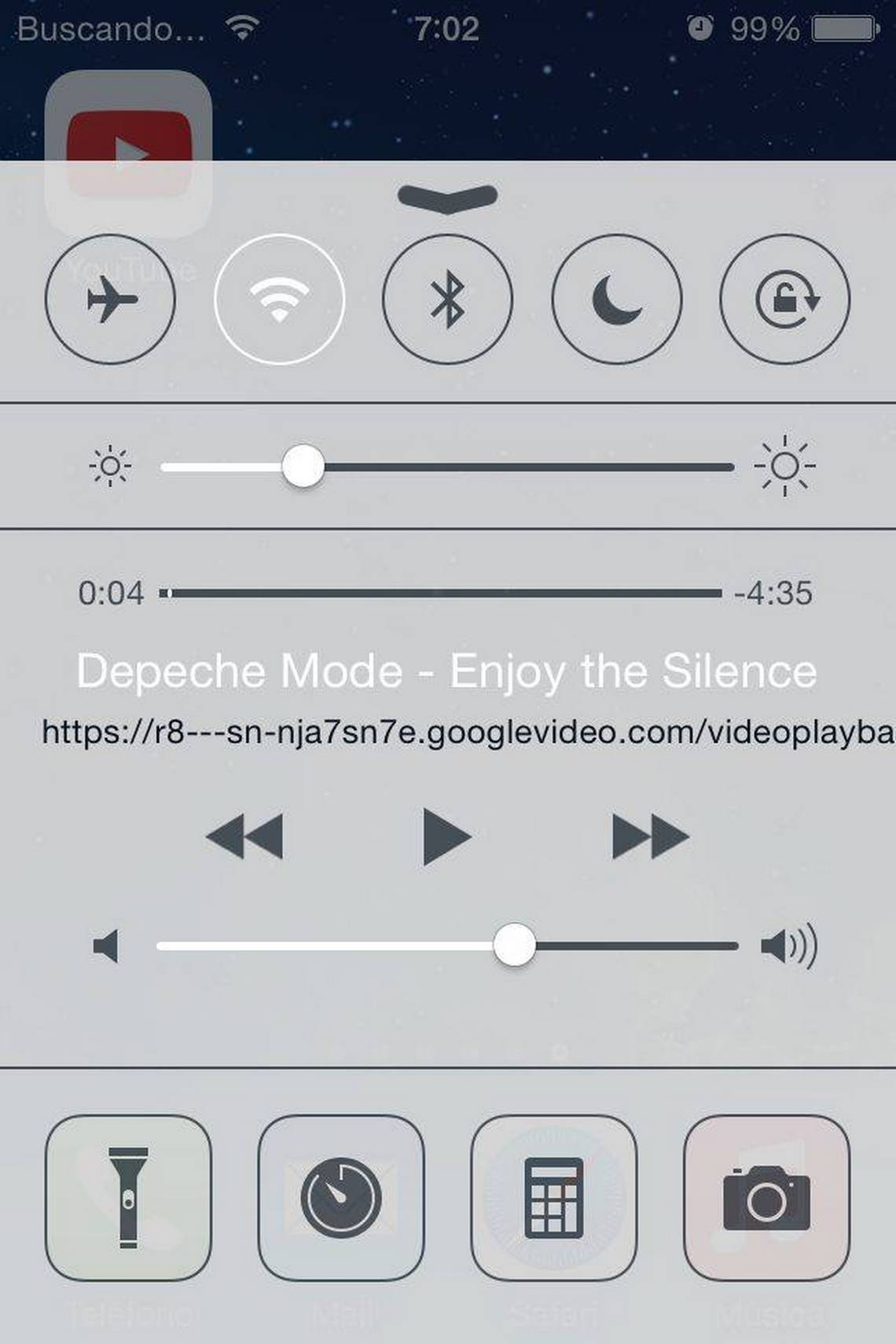Viewport: 896px width, 1344px height.
Task: Turn off Wi-Fi
Action: tap(279, 299)
